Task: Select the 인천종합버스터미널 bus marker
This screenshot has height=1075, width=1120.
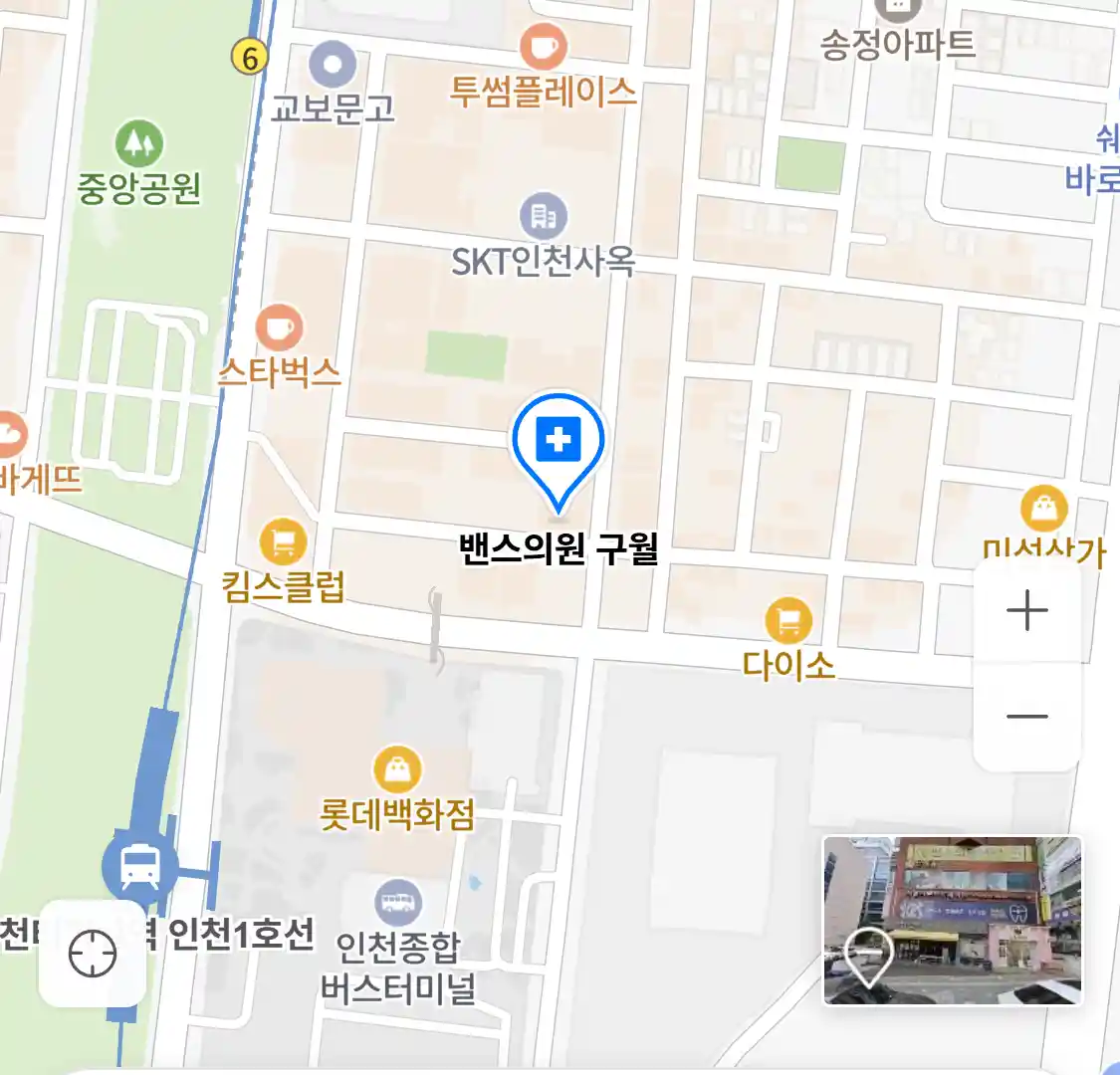Action: tap(397, 903)
